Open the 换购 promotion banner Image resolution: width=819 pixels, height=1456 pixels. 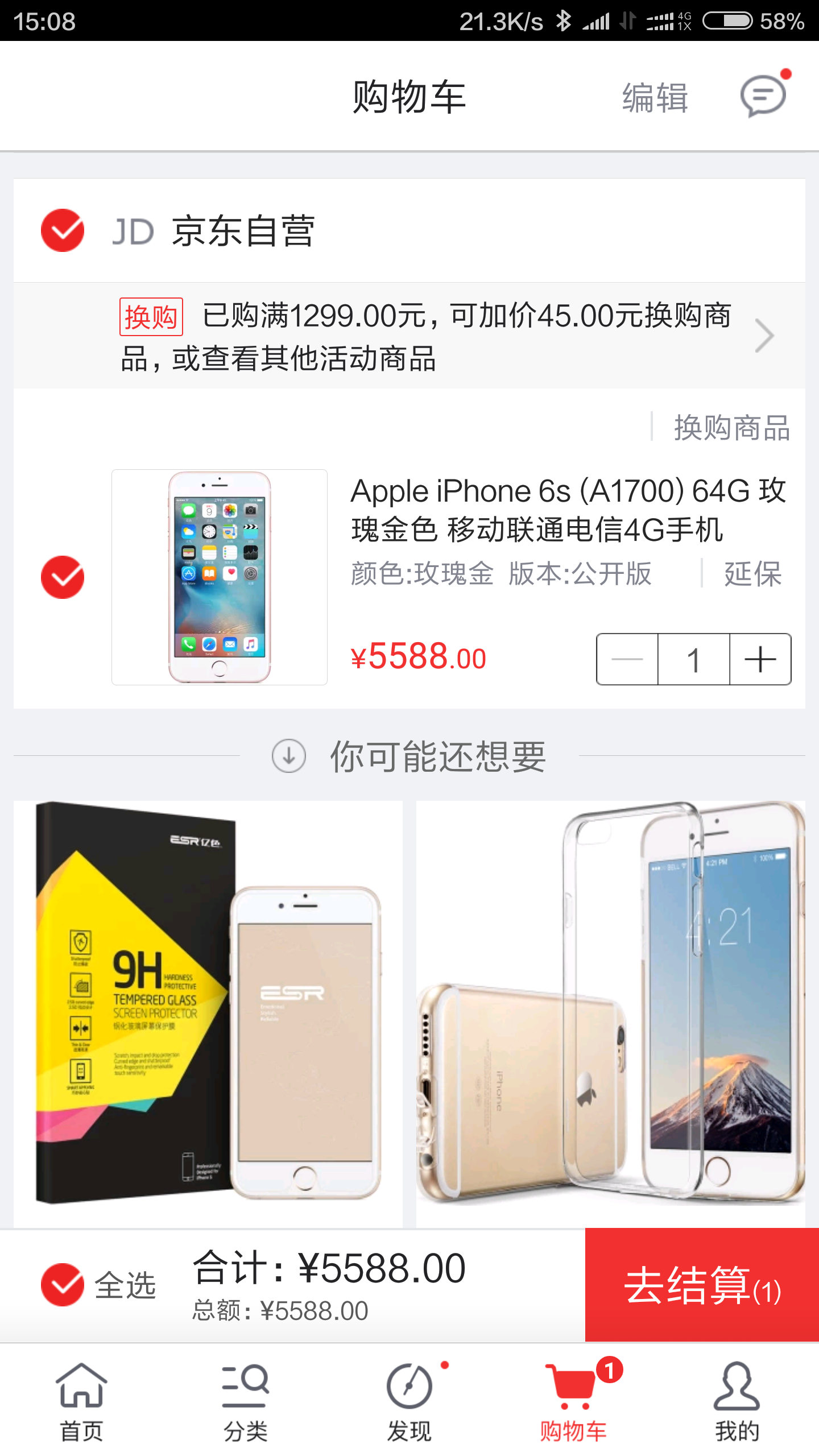409,336
